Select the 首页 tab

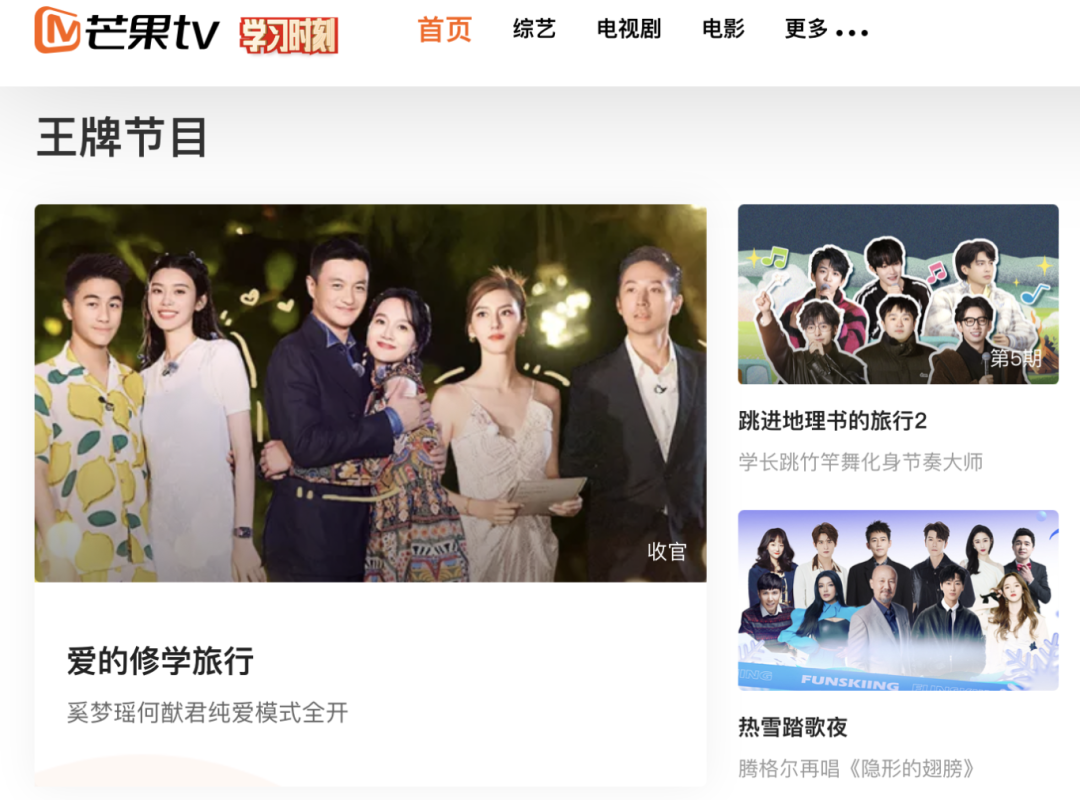click(444, 30)
